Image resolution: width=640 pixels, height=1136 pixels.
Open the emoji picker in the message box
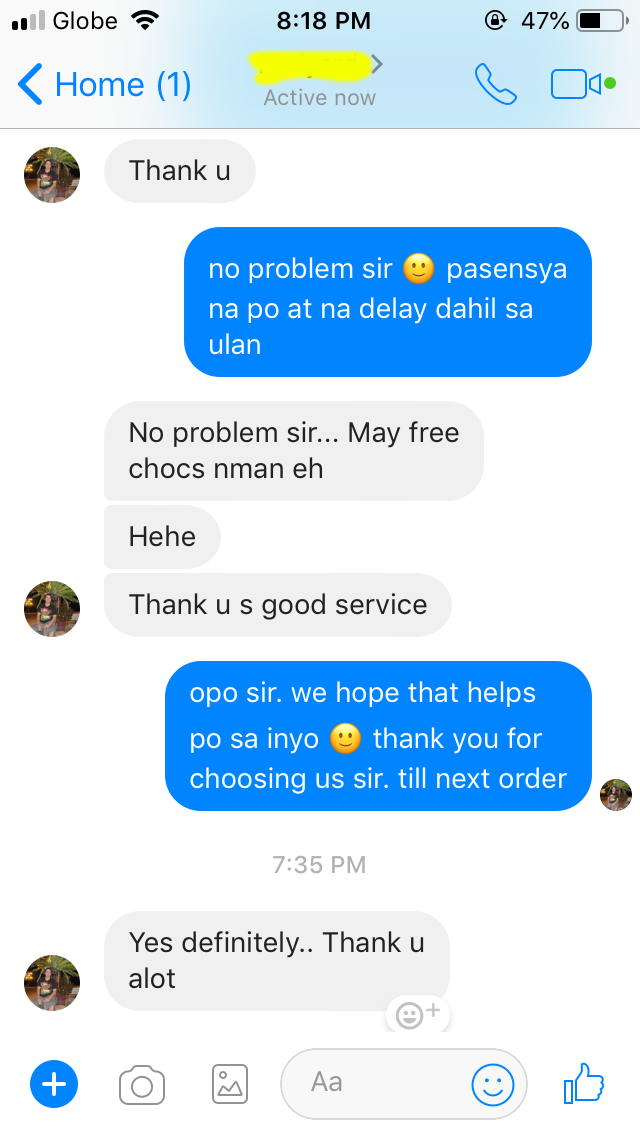tap(492, 1083)
